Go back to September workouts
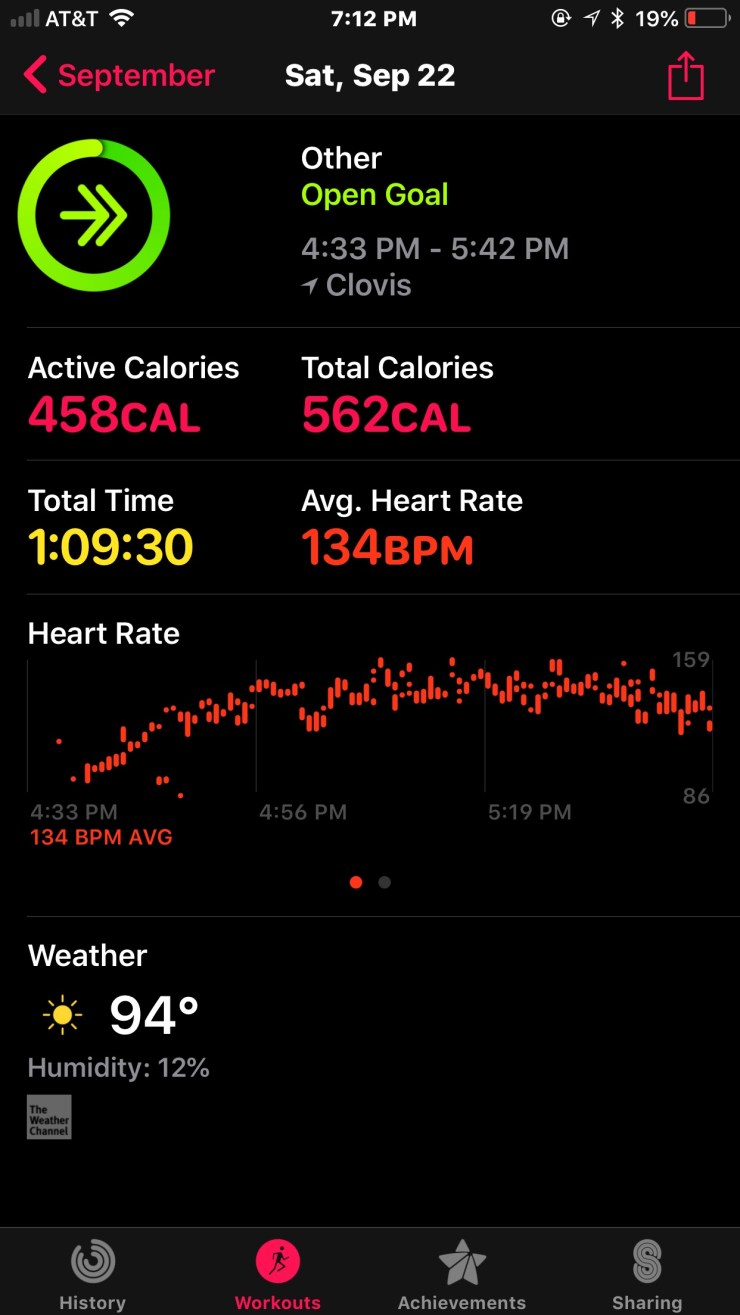This screenshot has width=740, height=1315. pyautogui.click(x=120, y=76)
